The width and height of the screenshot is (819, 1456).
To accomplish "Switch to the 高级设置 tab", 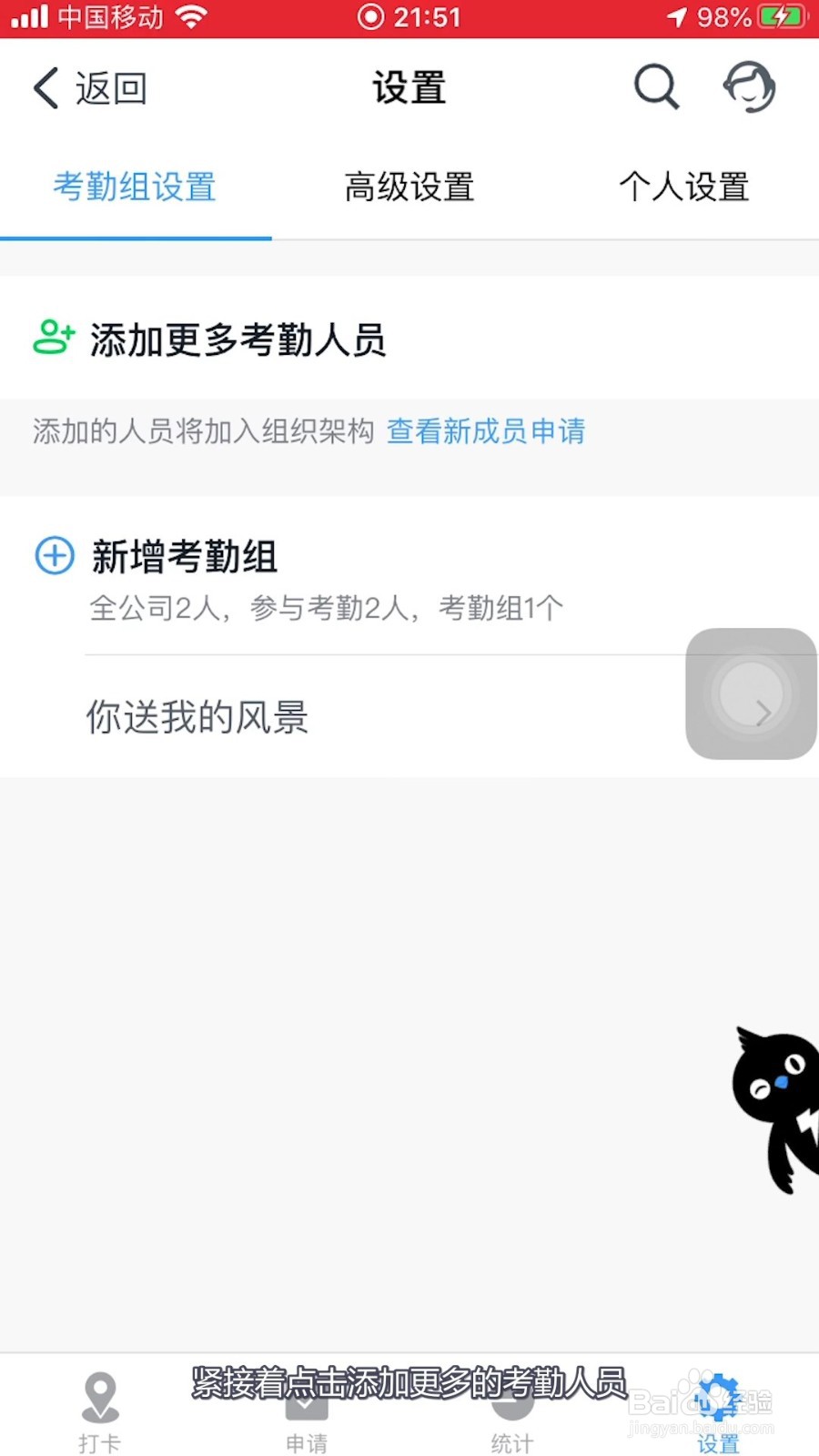I will tap(409, 187).
